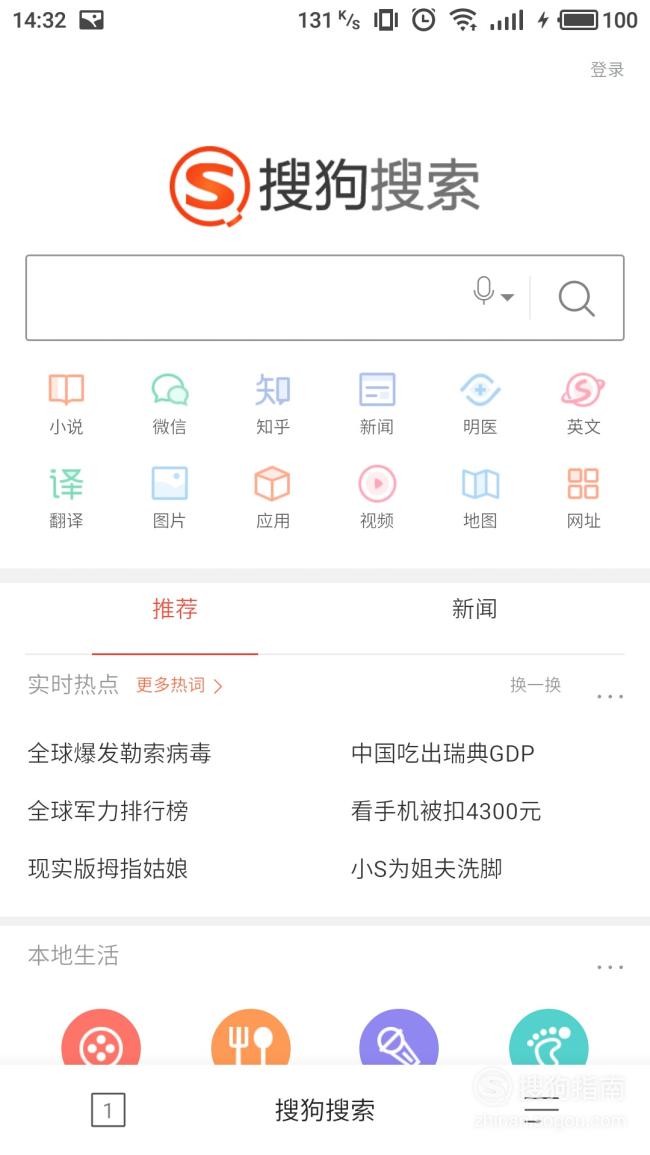Open the more options dots beside 本地生活
This screenshot has width=650, height=1155.
609,967
